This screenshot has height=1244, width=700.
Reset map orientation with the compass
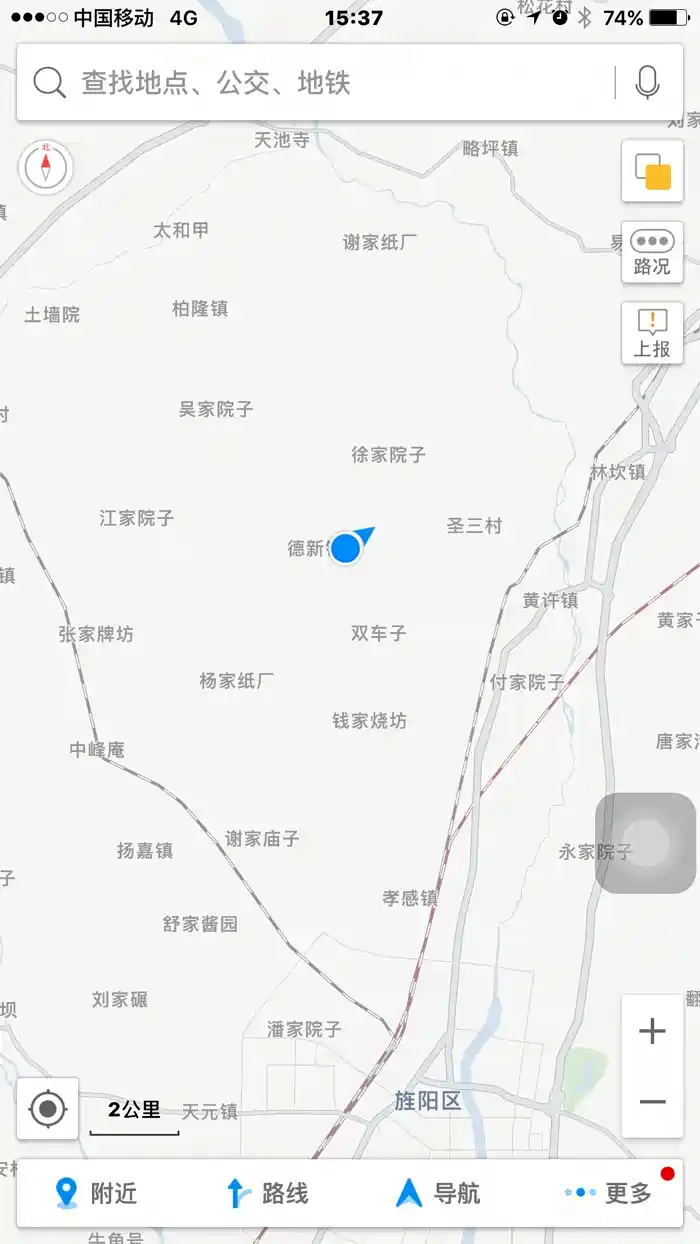[45, 167]
